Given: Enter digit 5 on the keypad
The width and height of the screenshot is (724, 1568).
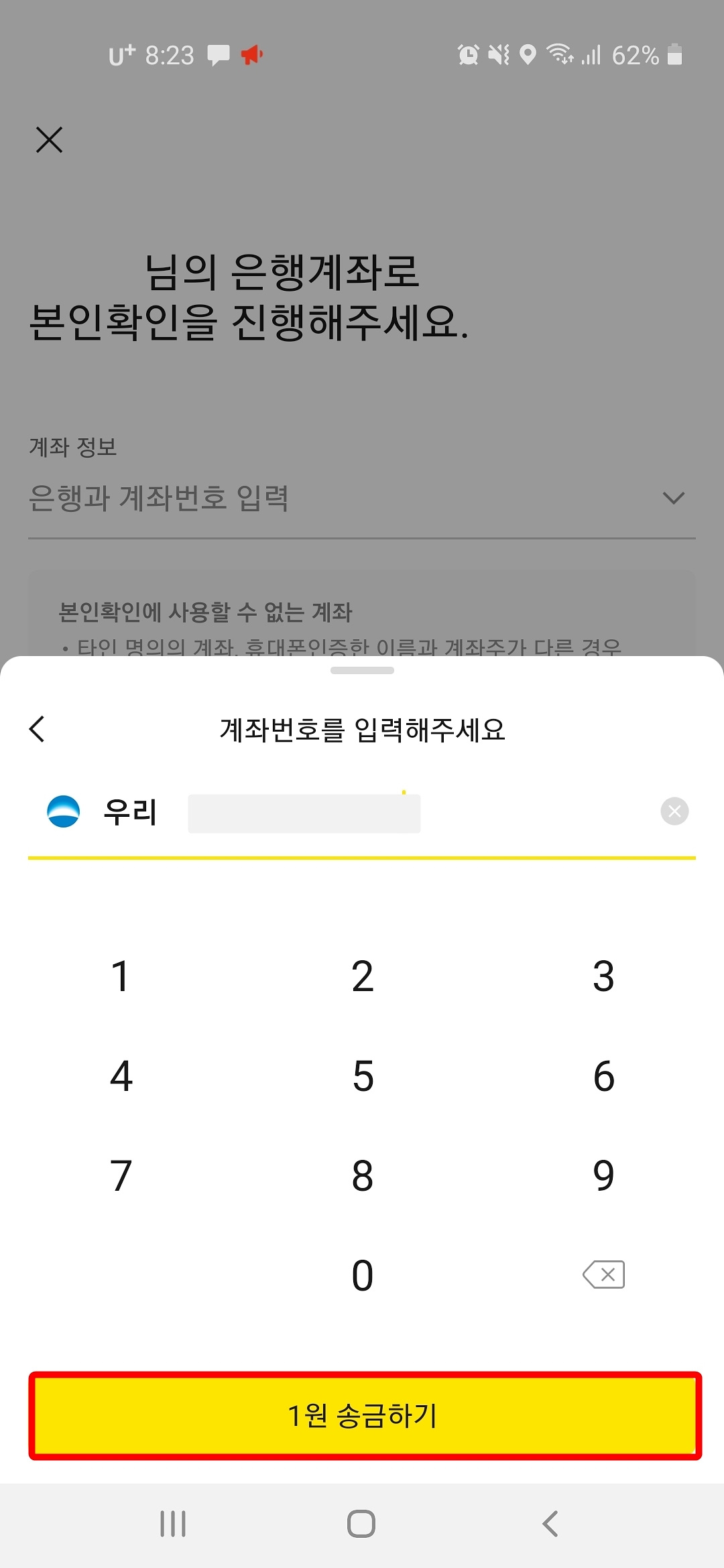Looking at the screenshot, I should (362, 1076).
